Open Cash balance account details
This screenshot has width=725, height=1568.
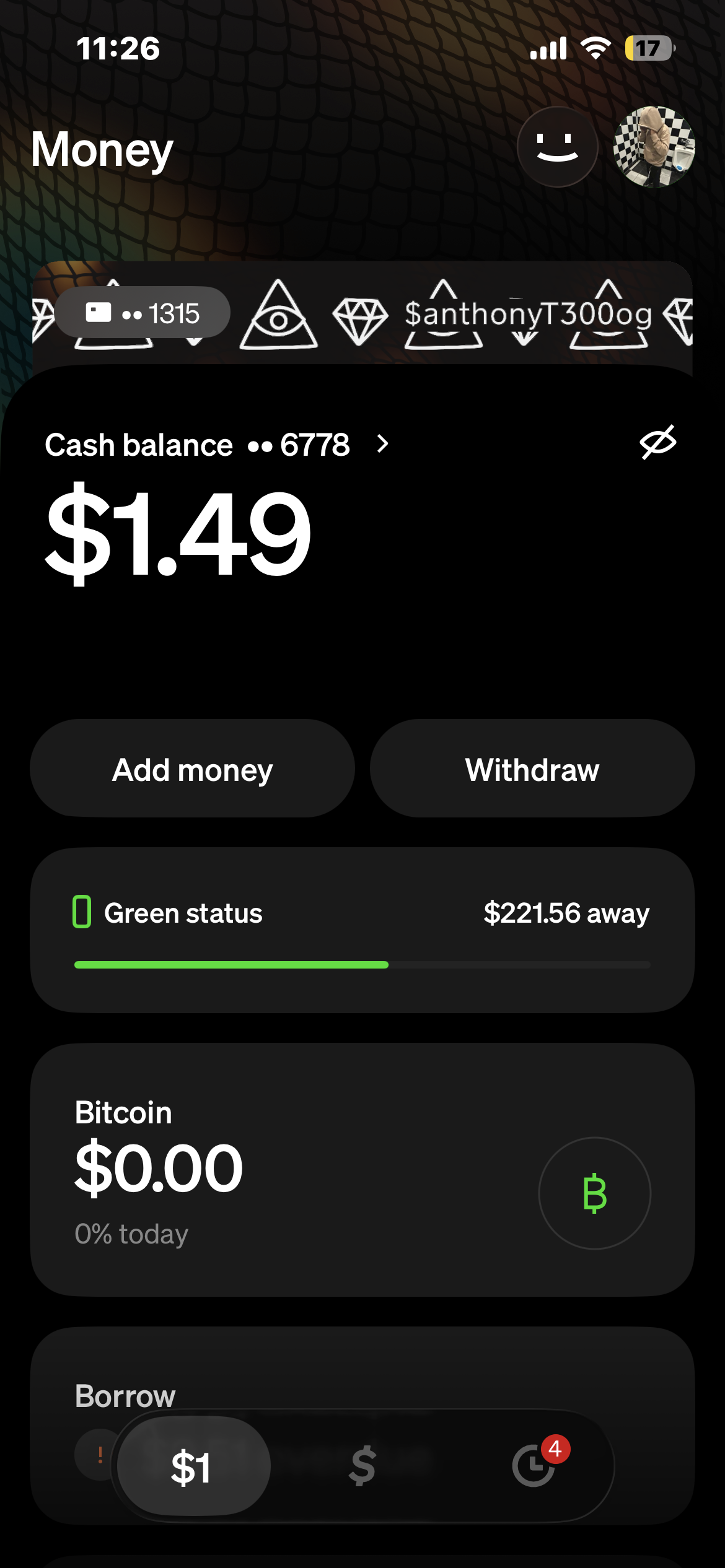click(217, 445)
